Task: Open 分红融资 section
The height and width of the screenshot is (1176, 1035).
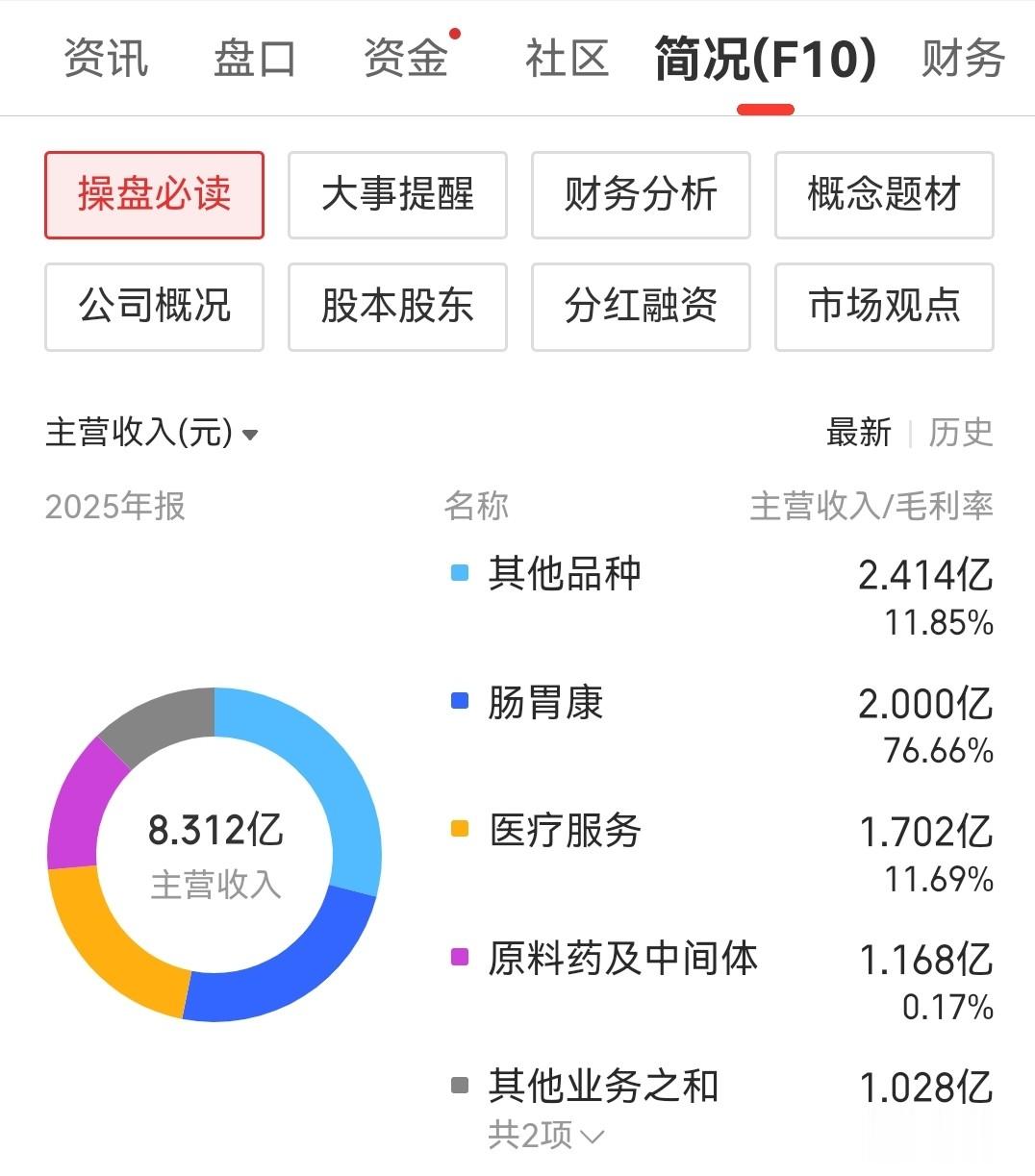Action: tap(641, 307)
